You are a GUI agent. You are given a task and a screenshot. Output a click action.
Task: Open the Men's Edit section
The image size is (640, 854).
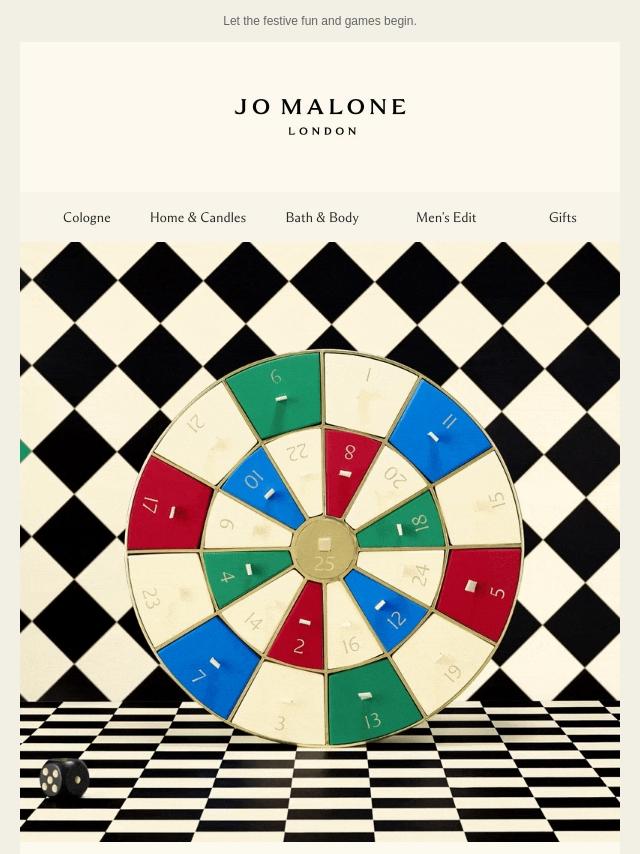446,217
